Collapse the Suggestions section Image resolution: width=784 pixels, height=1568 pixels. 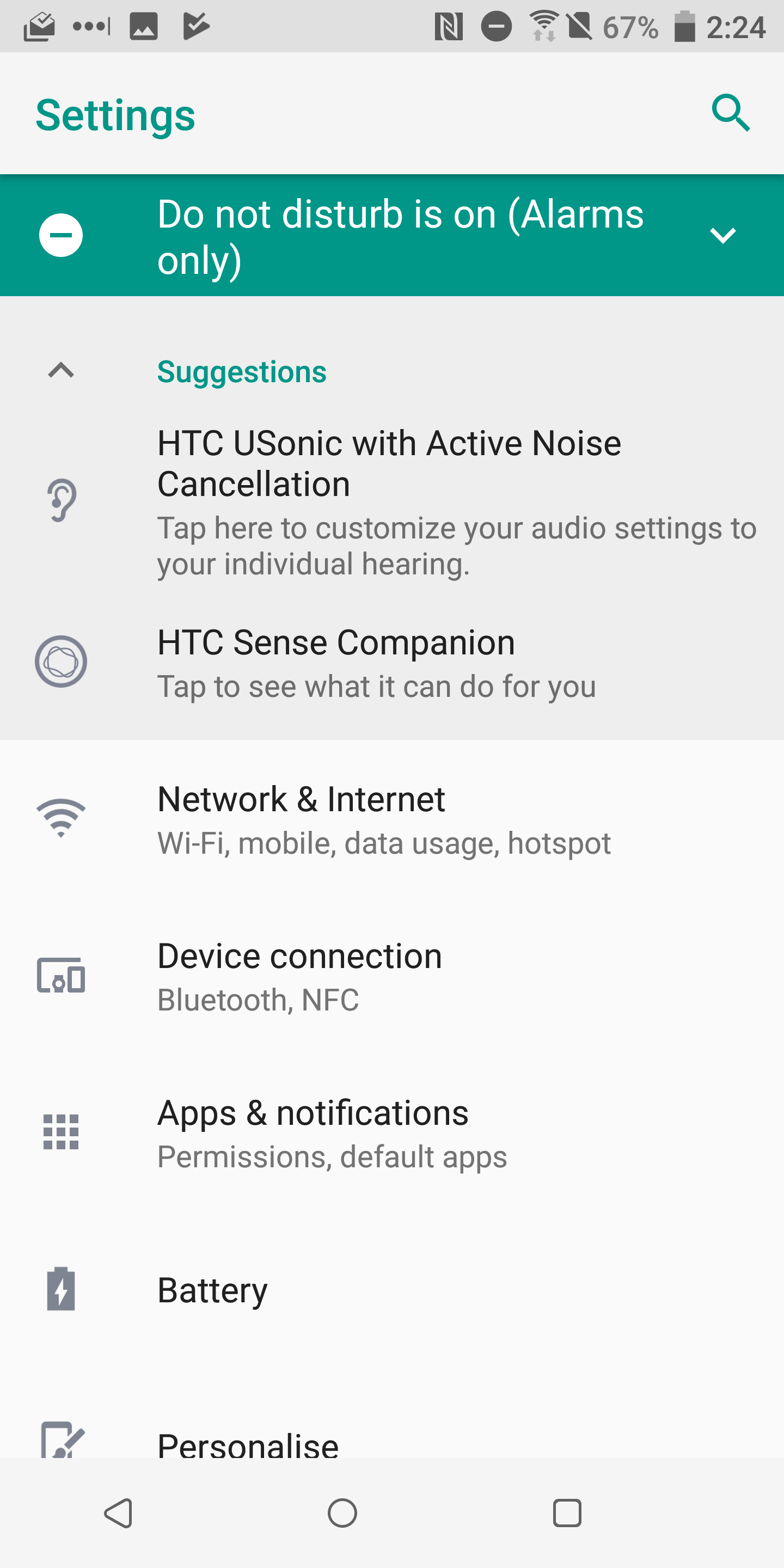point(61,371)
